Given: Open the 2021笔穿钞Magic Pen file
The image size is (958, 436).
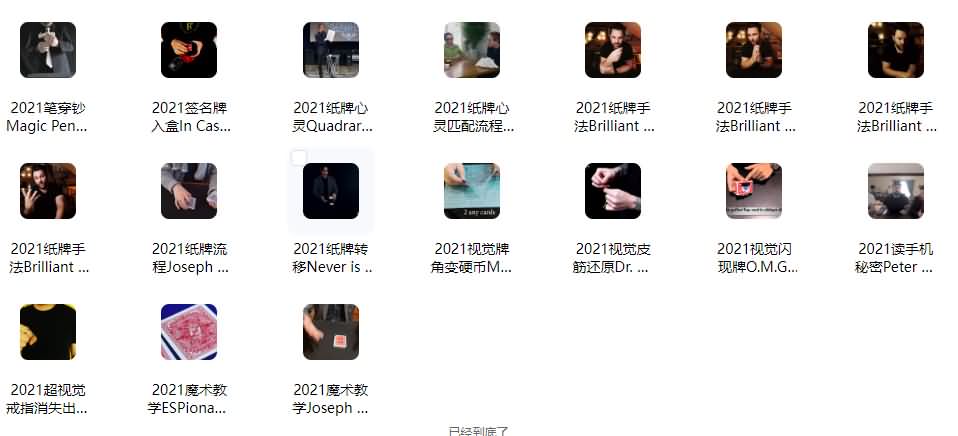Looking at the screenshot, I should coord(48,50).
